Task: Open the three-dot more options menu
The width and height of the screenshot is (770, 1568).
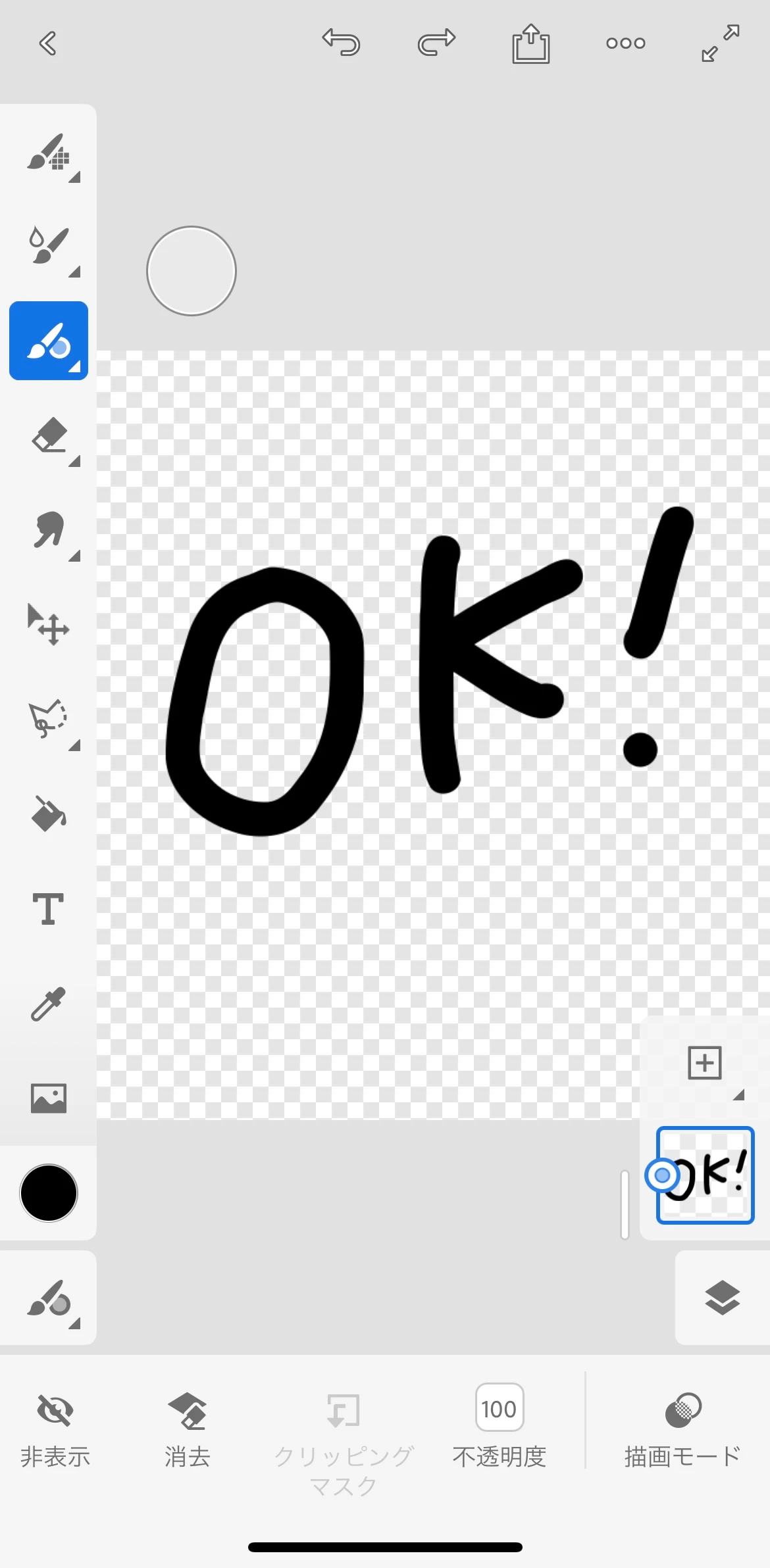Action: pyautogui.click(x=625, y=43)
